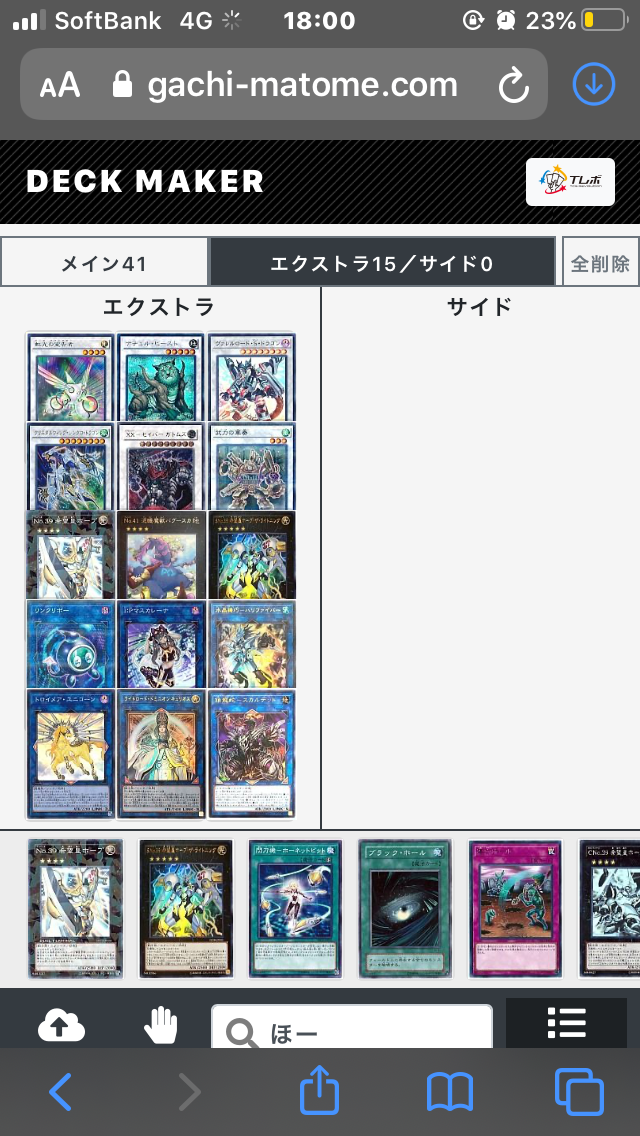This screenshot has height=1136, width=640.
Task: Select リンクリボー in the extra deck
Action: (x=70, y=644)
